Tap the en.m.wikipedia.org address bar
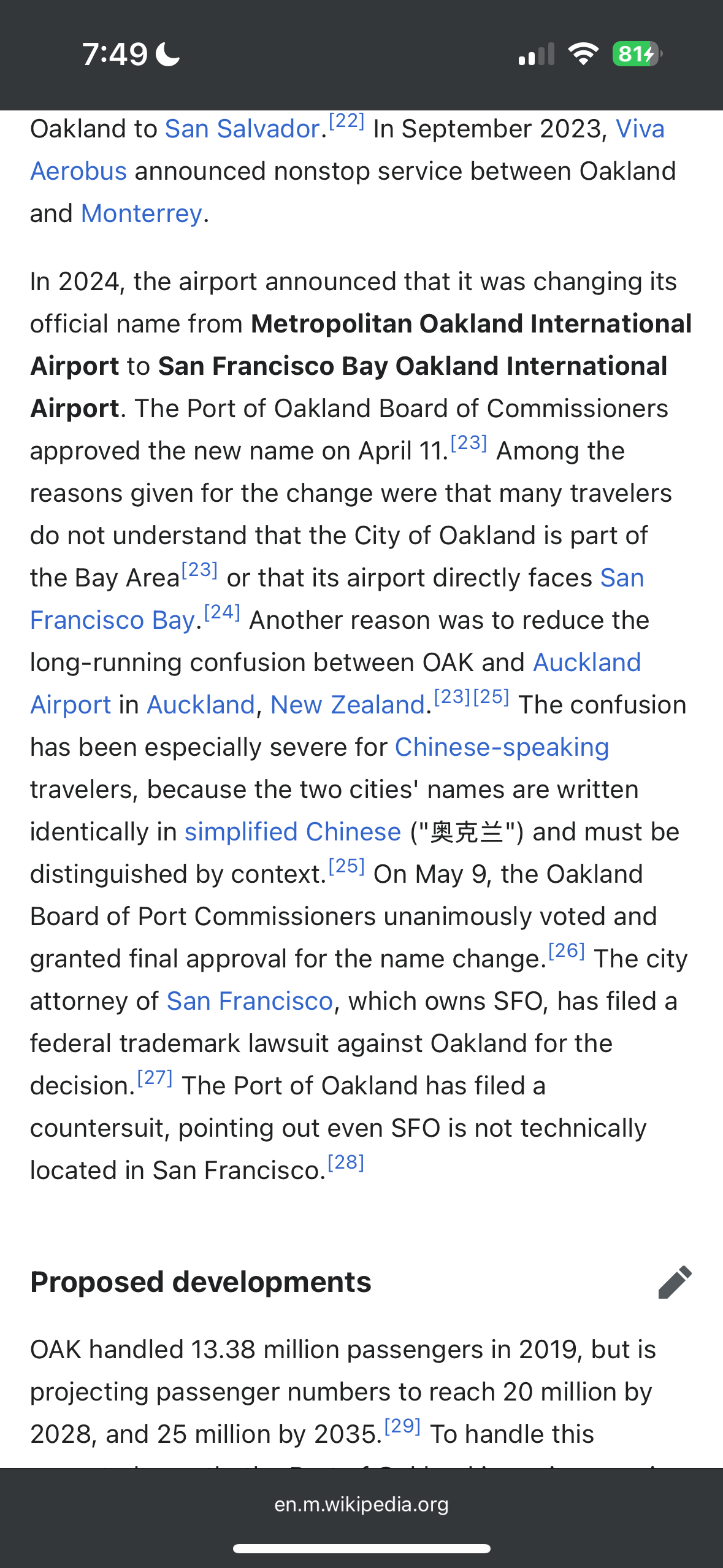723x1568 pixels. tap(361, 1504)
